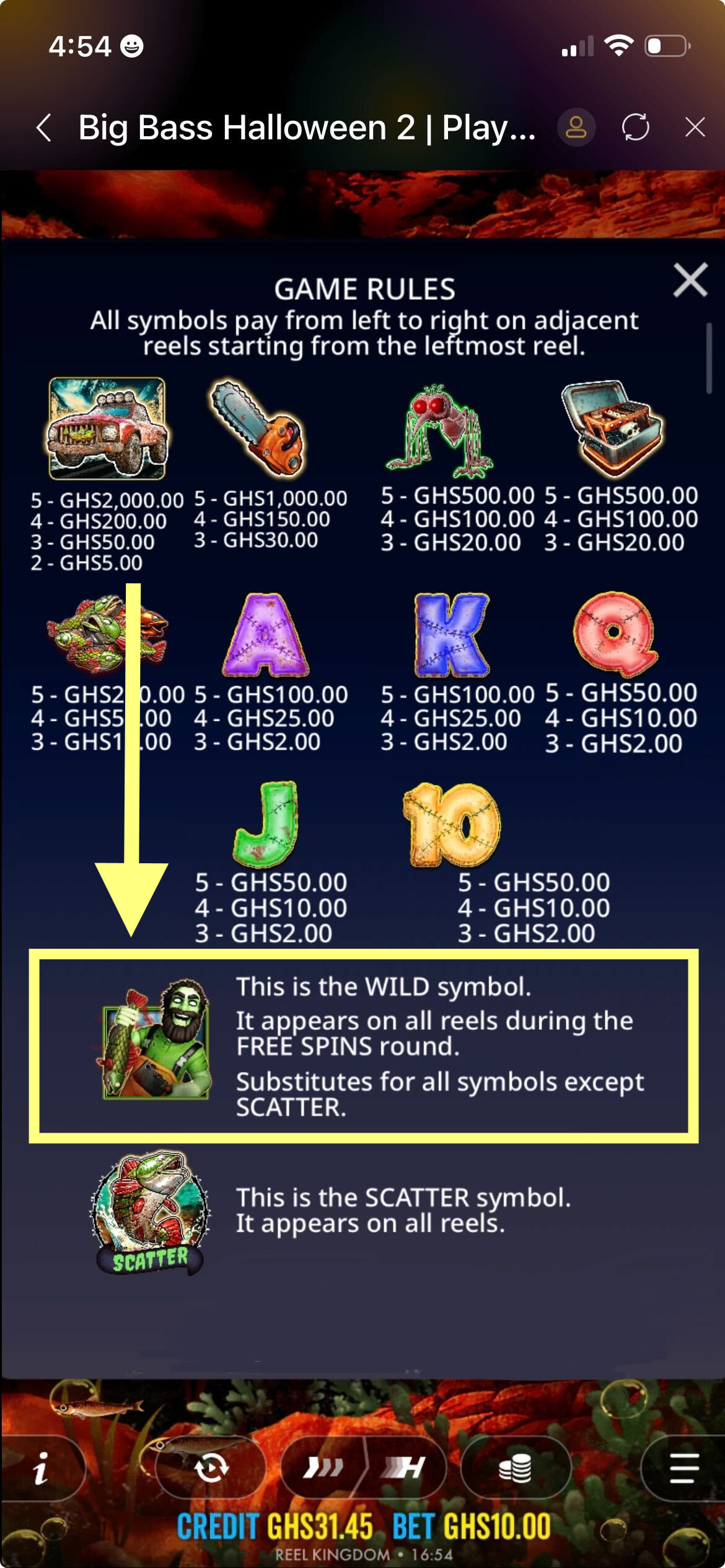Open the user account icon
The image size is (725, 1568).
pyautogui.click(x=576, y=128)
